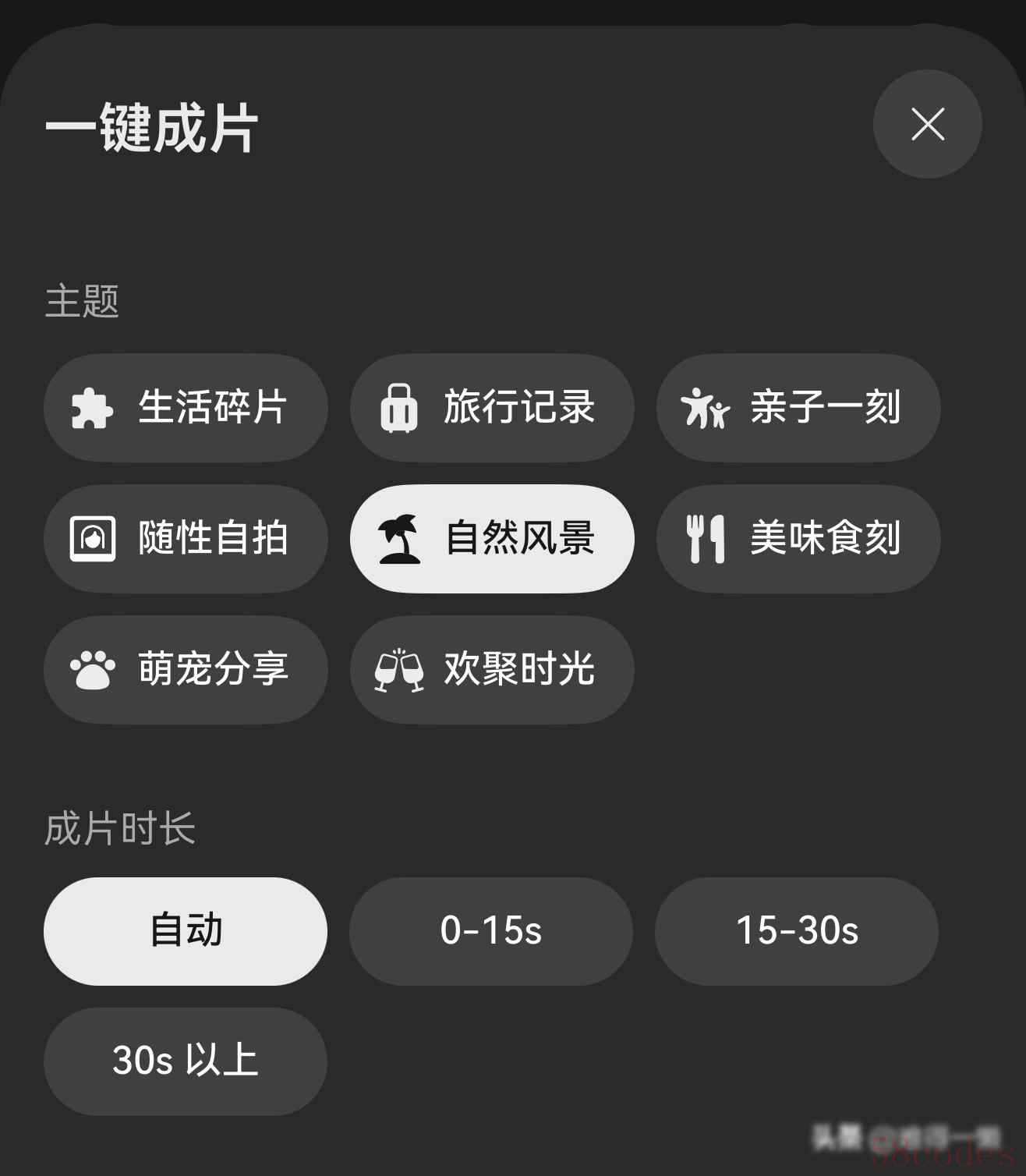
Task: Set video length to 自动
Action: pos(186,931)
